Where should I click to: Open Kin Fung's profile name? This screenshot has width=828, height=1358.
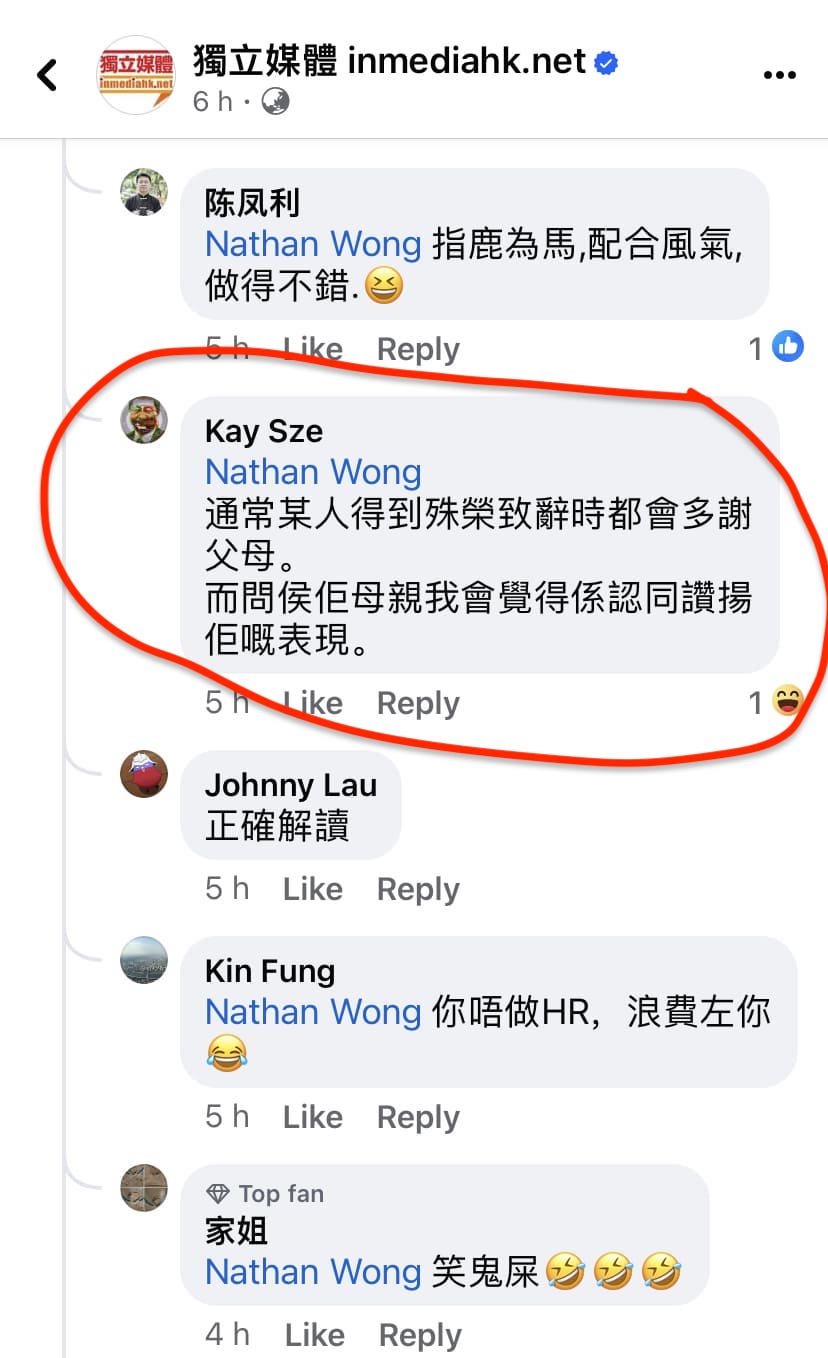click(270, 971)
